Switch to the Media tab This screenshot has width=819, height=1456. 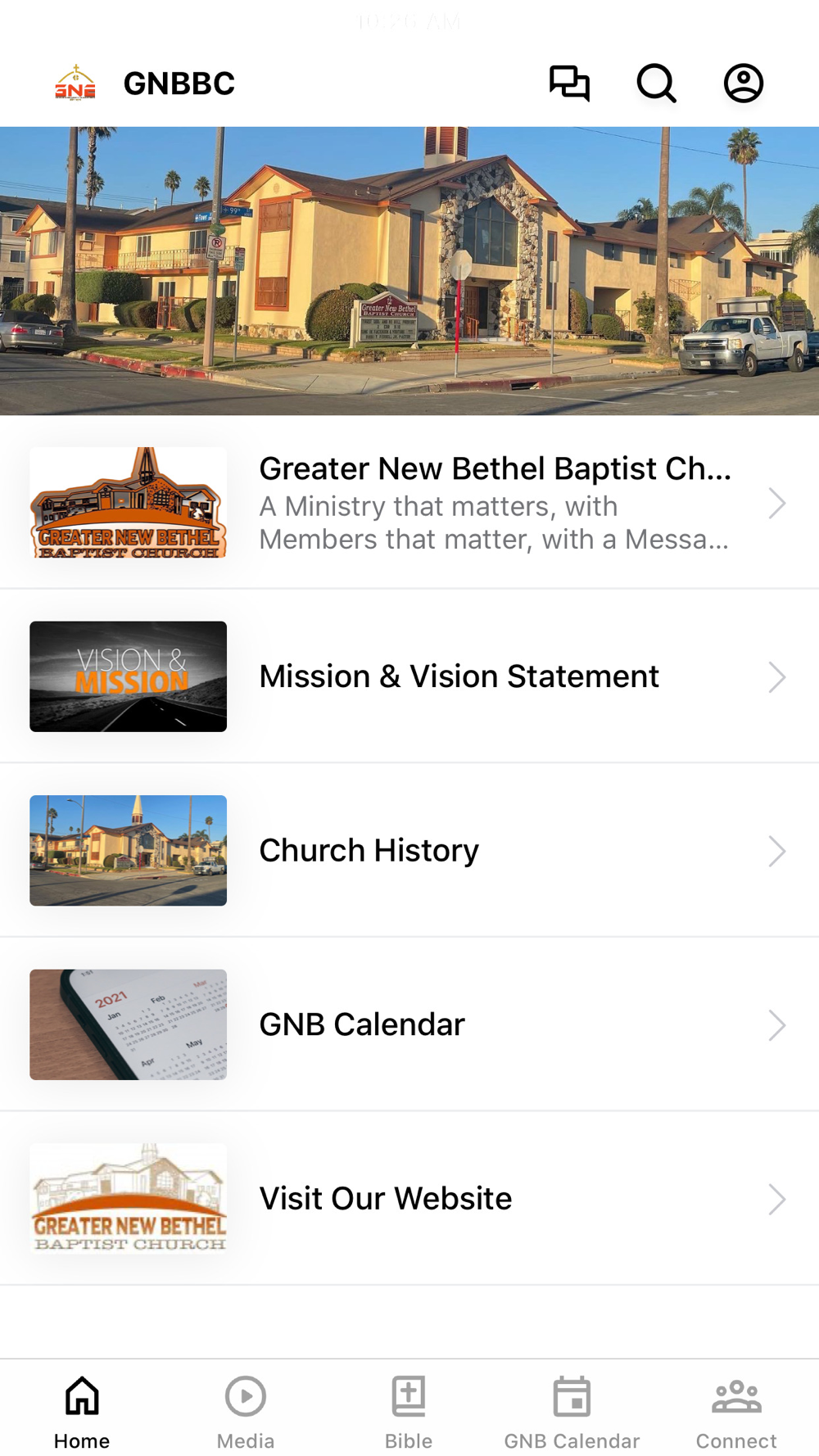click(x=246, y=1411)
